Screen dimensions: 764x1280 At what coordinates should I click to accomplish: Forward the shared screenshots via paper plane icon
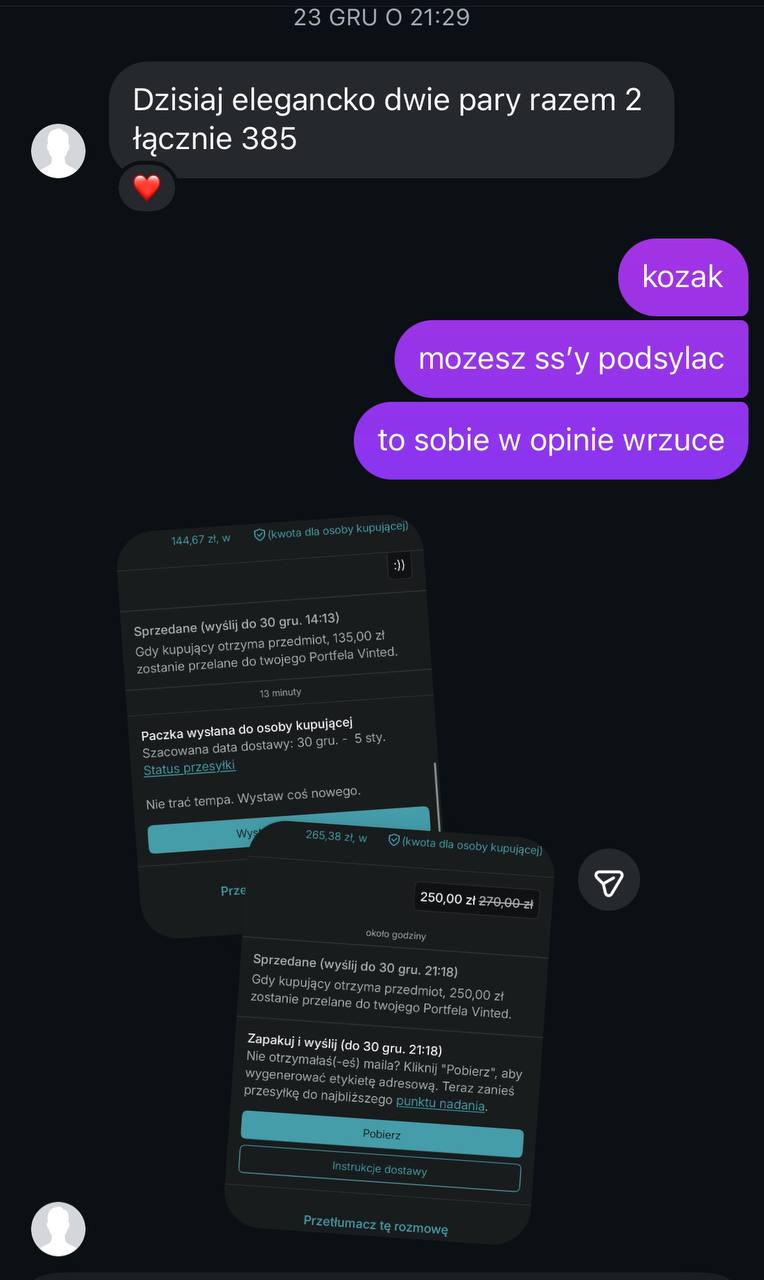pos(608,880)
